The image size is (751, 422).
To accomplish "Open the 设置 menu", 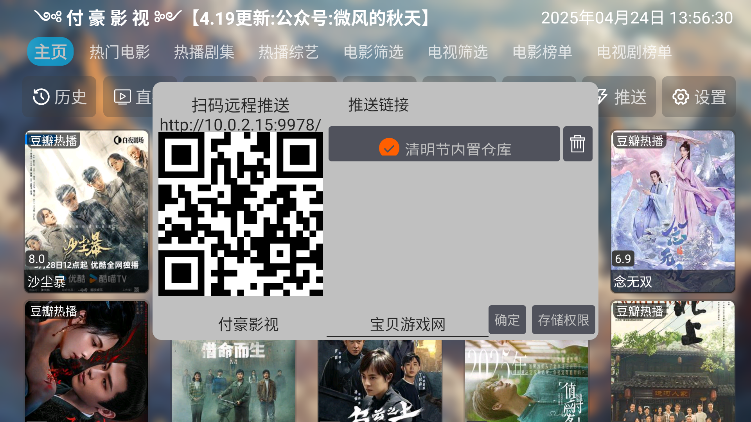I will [x=699, y=97].
